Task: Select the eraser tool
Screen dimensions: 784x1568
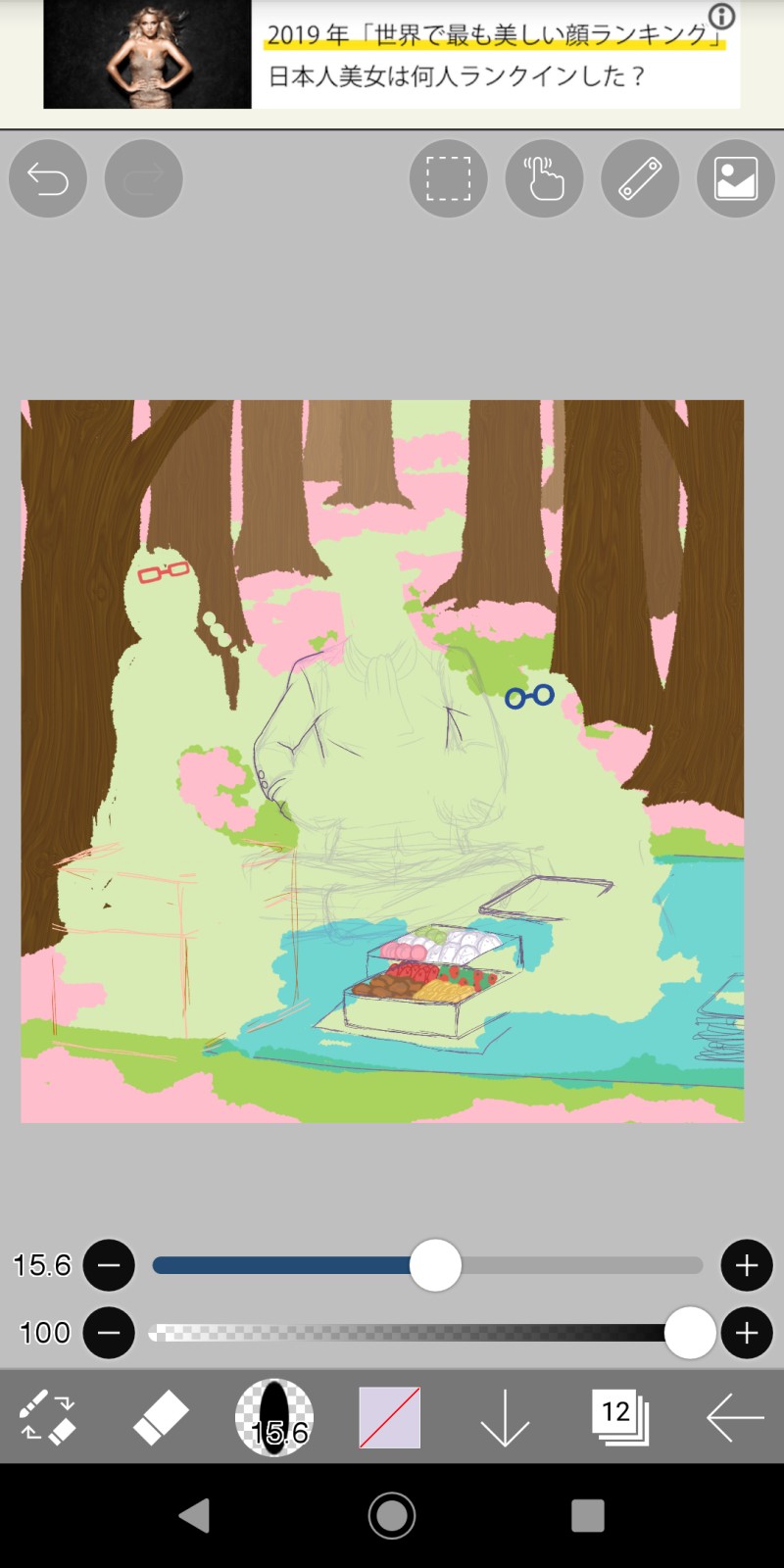Action: tap(161, 1417)
